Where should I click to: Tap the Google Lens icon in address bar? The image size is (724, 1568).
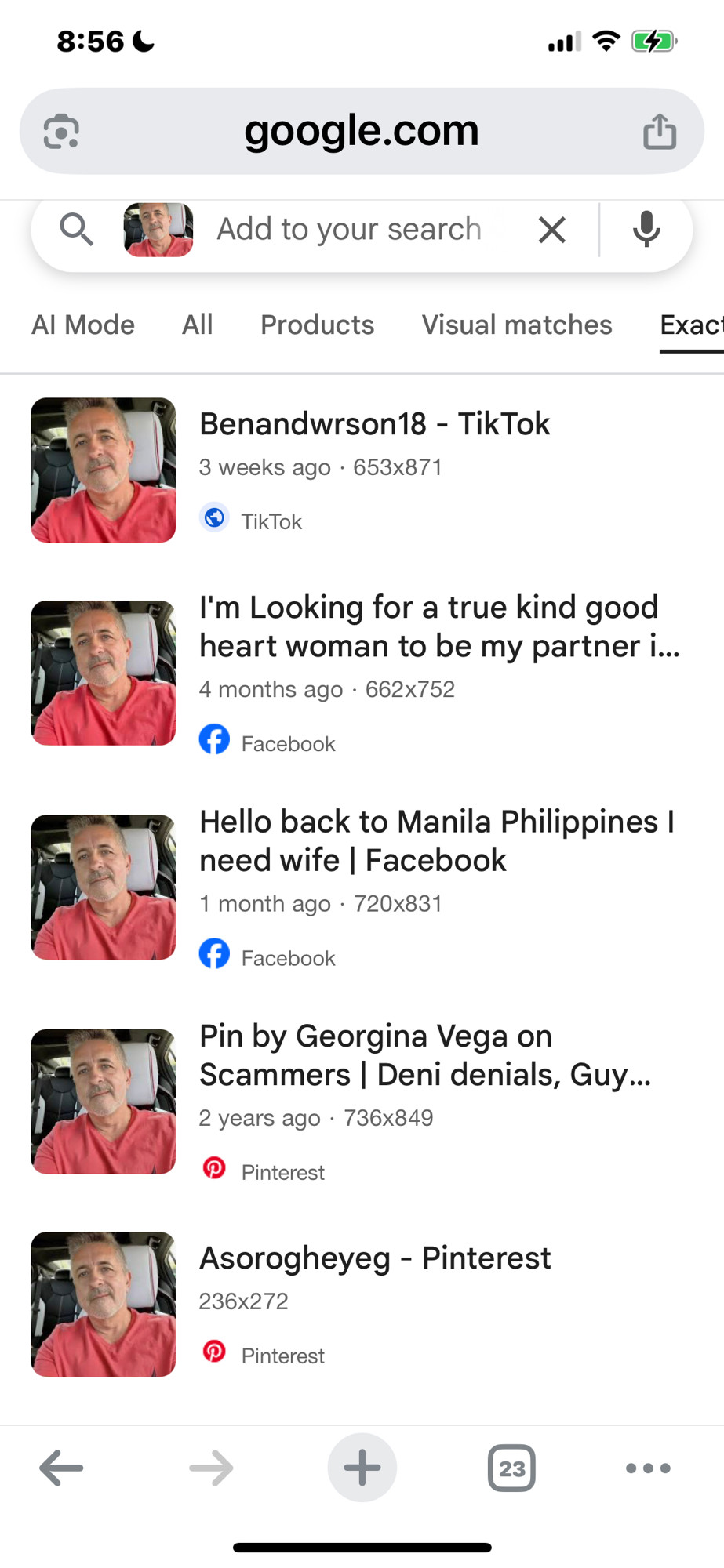[61, 131]
